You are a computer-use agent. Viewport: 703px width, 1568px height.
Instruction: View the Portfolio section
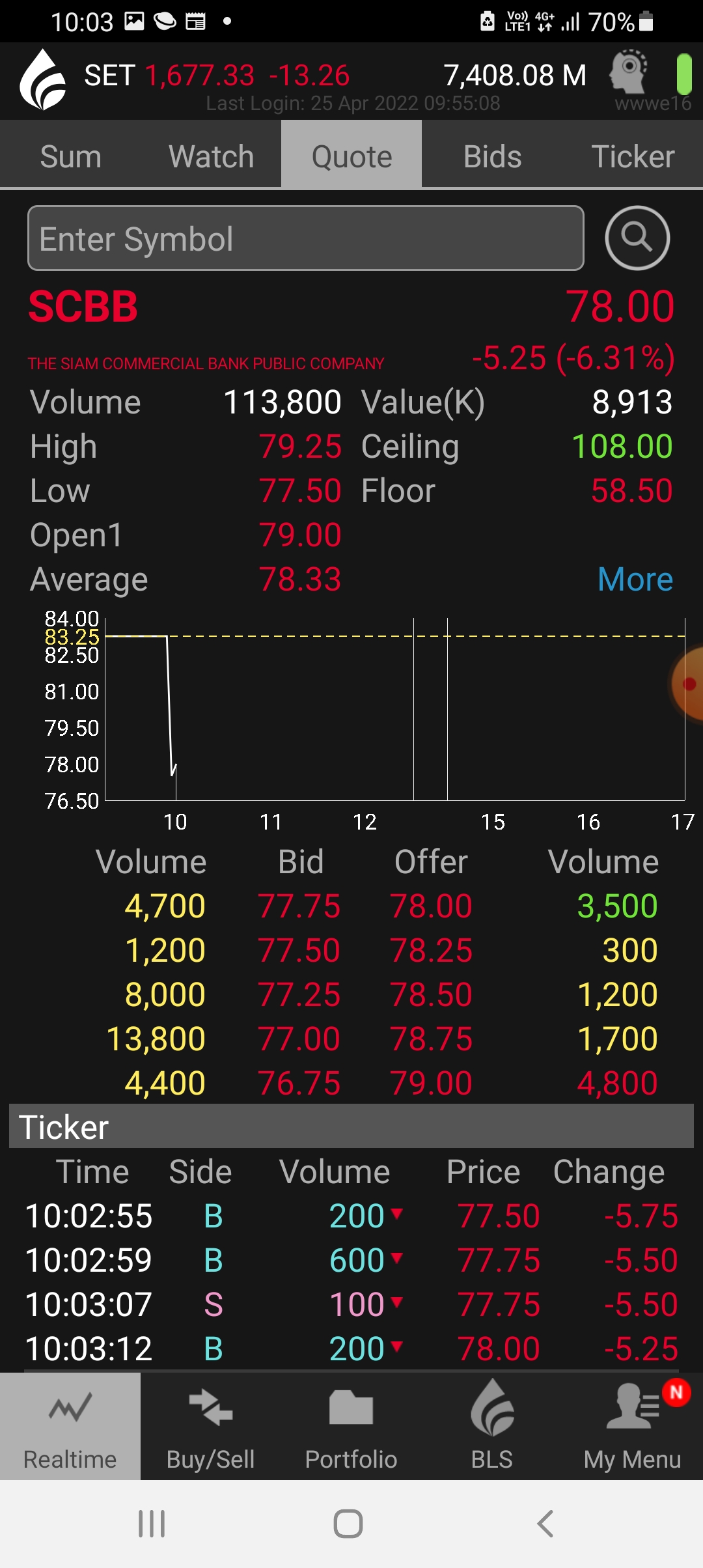coord(351,1426)
